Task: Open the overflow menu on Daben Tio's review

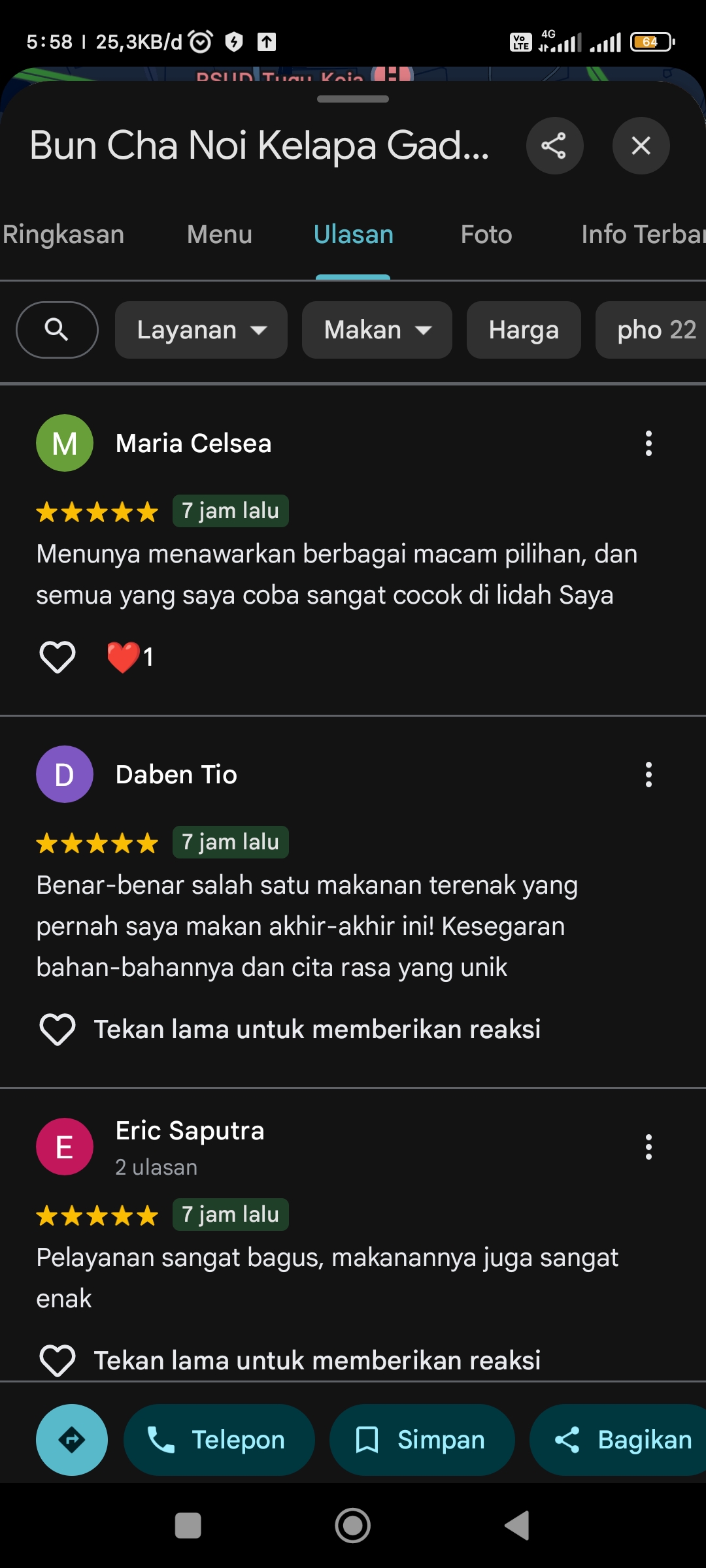Action: [648, 775]
